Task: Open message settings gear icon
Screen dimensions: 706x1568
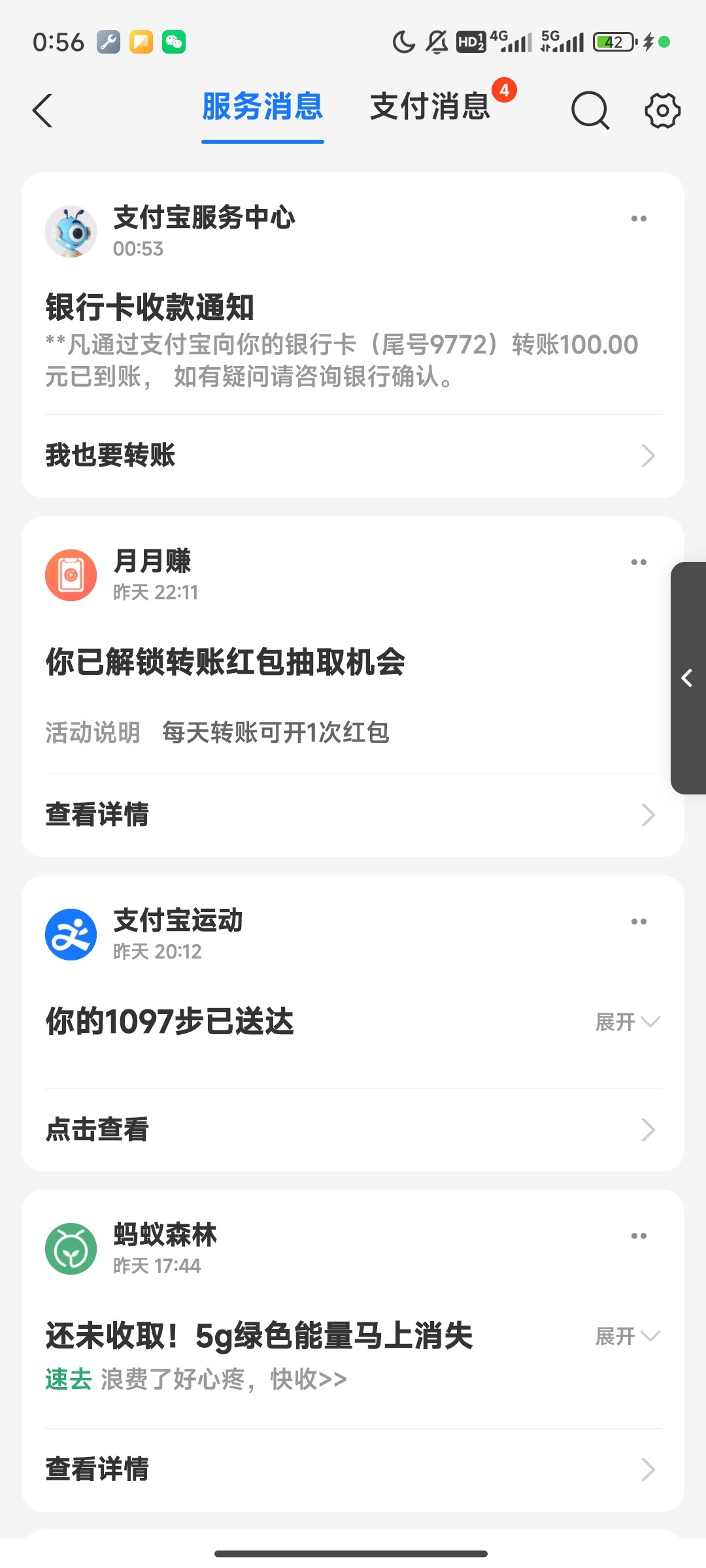Action: (662, 110)
